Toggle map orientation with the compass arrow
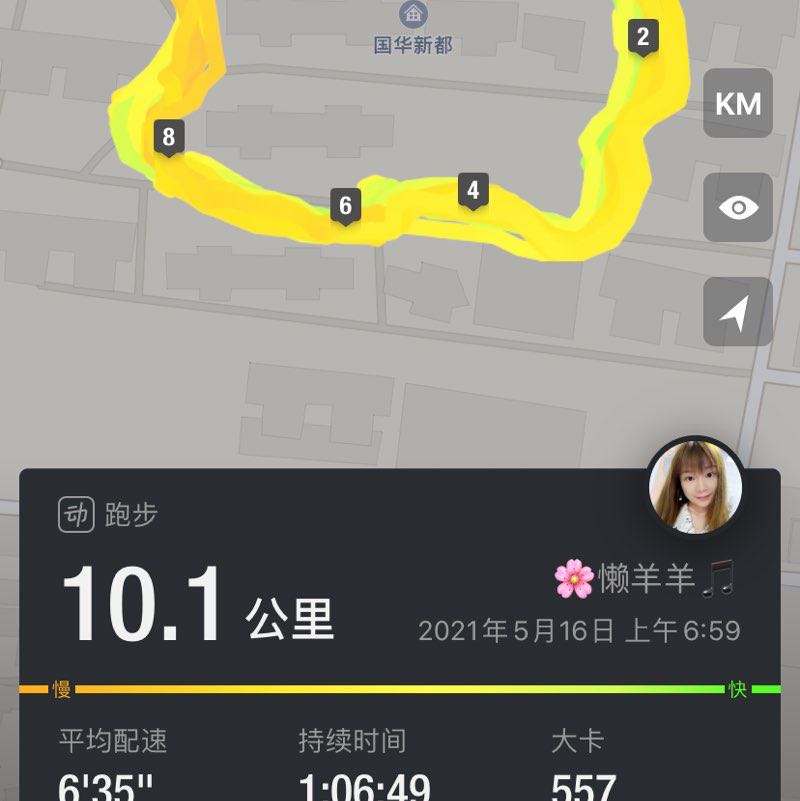This screenshot has width=800, height=801. [738, 312]
